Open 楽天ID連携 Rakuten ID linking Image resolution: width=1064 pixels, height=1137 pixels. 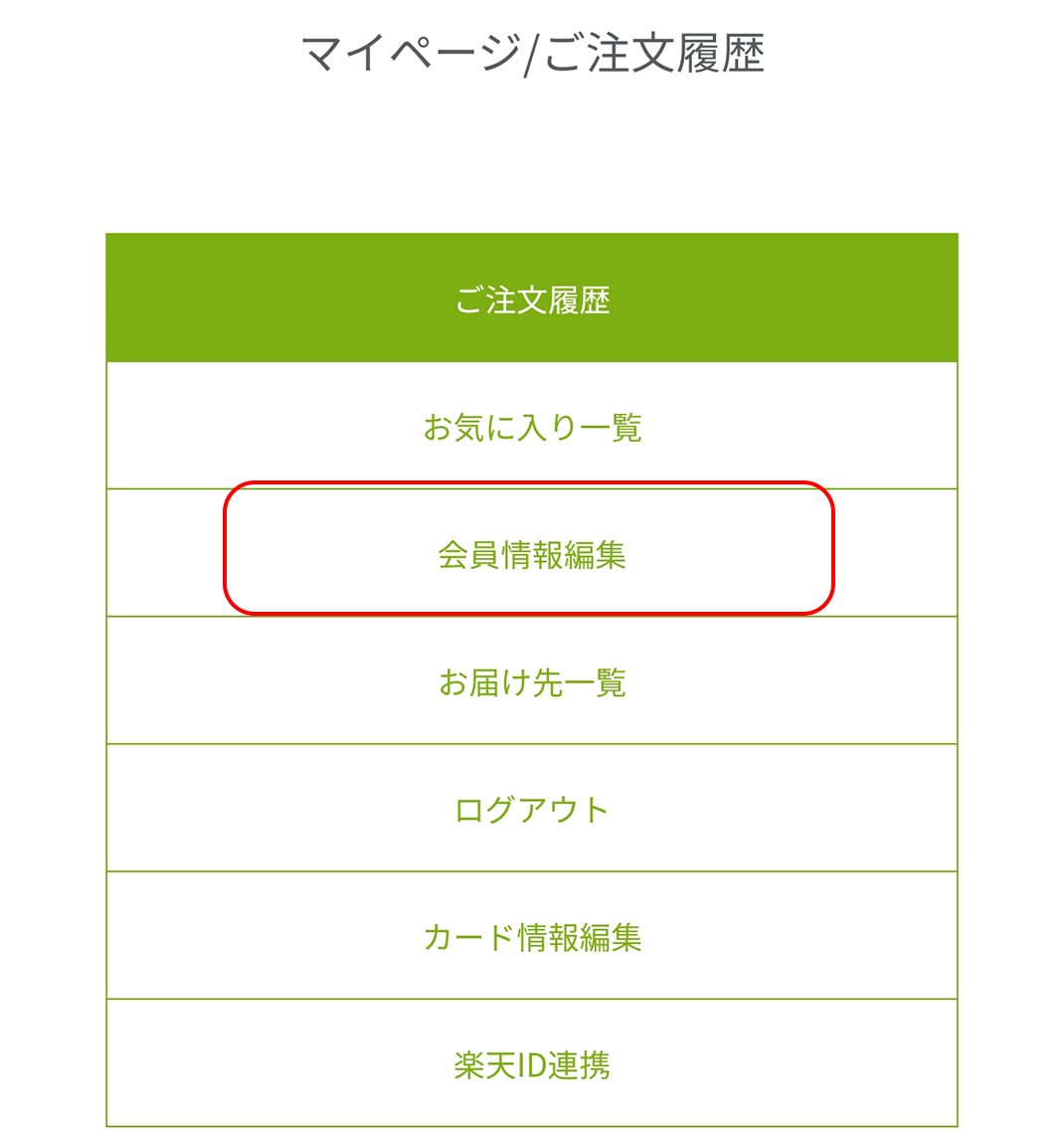pyautogui.click(x=532, y=1063)
